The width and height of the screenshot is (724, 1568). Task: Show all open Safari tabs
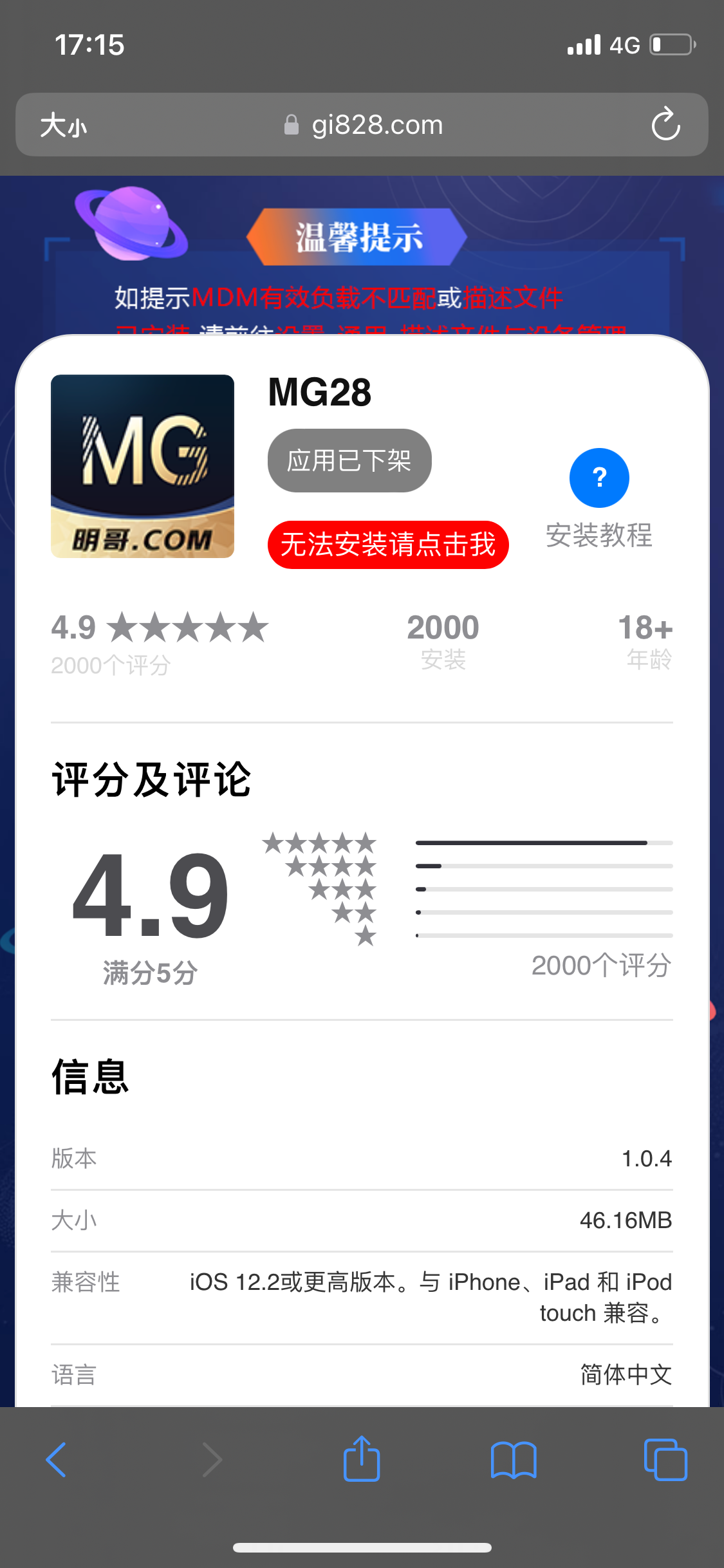coord(665,1460)
